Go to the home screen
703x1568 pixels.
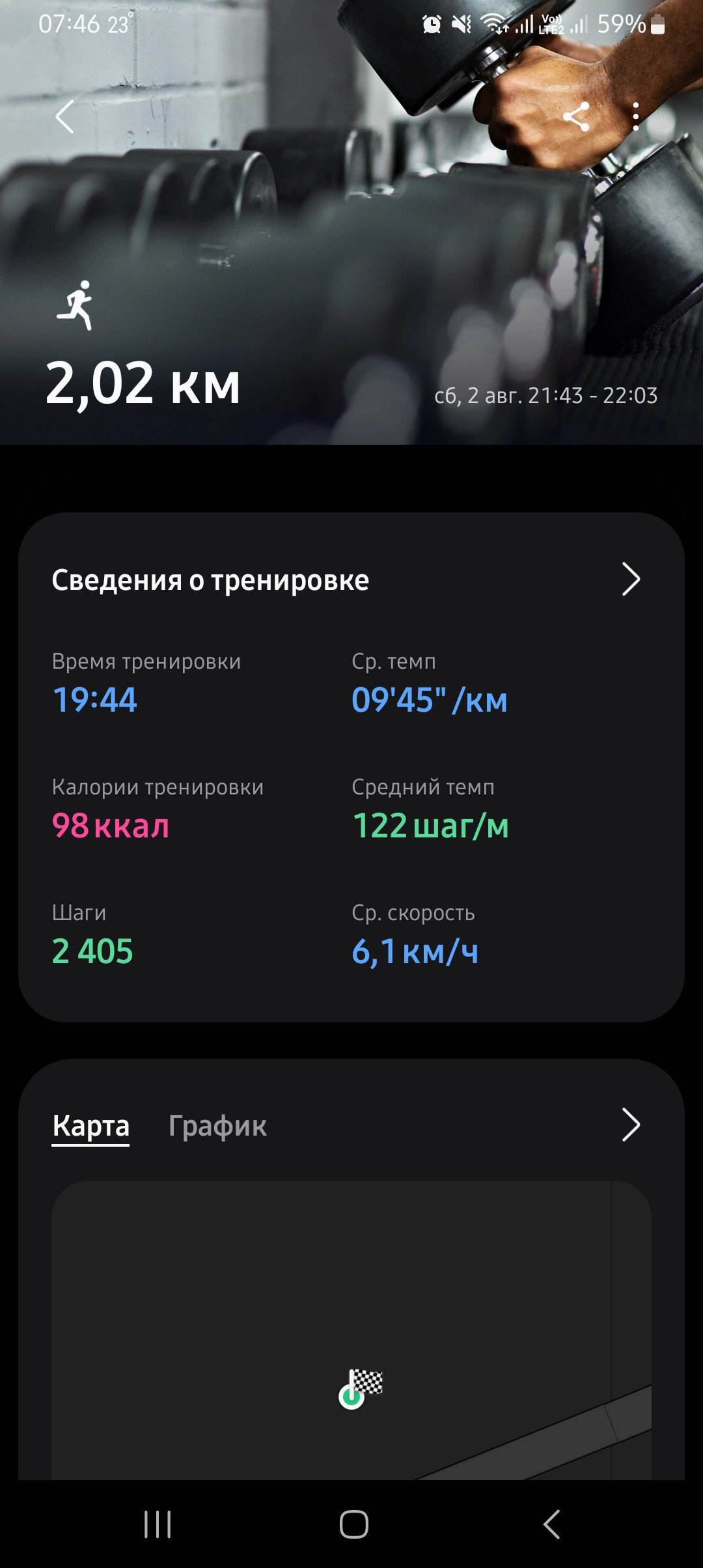click(x=354, y=1524)
